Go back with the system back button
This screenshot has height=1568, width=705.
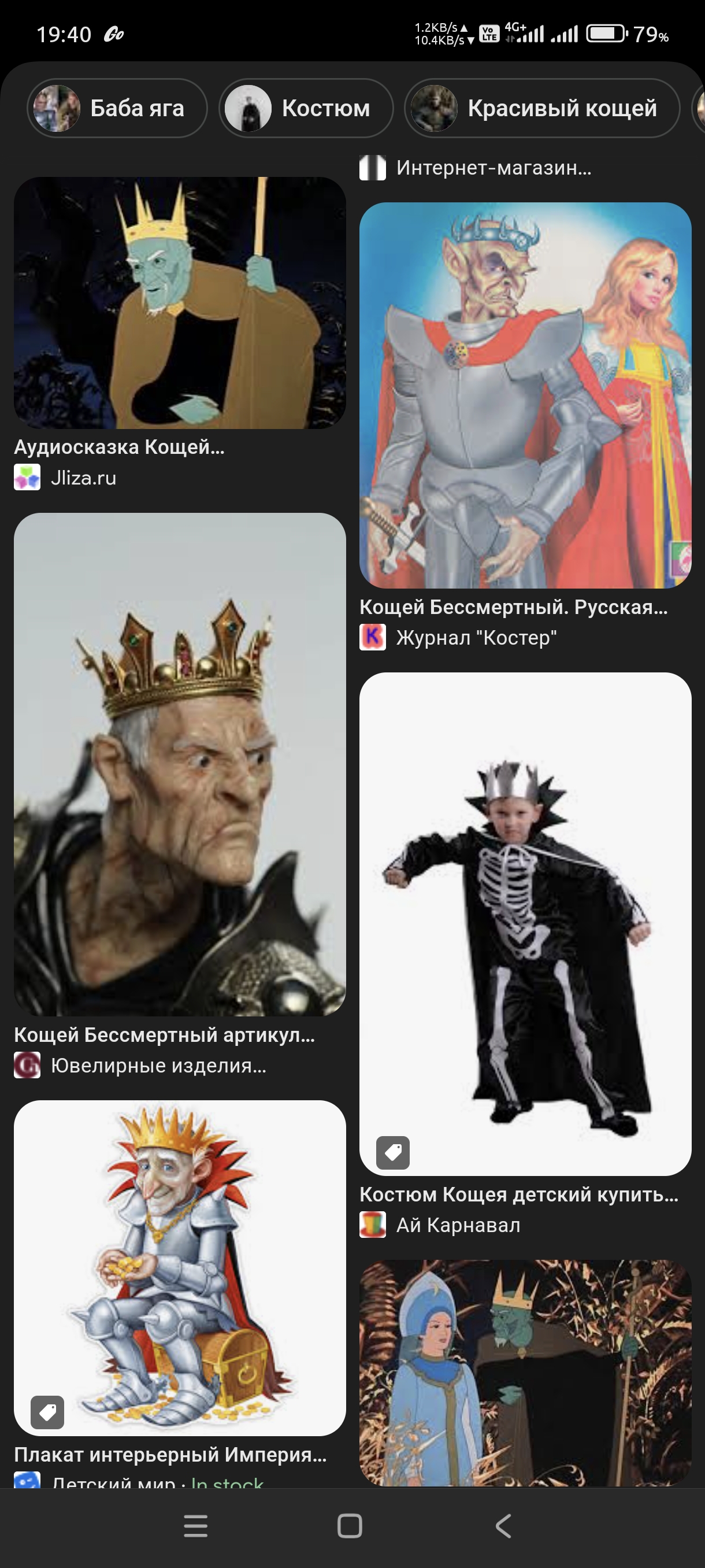point(503,1525)
